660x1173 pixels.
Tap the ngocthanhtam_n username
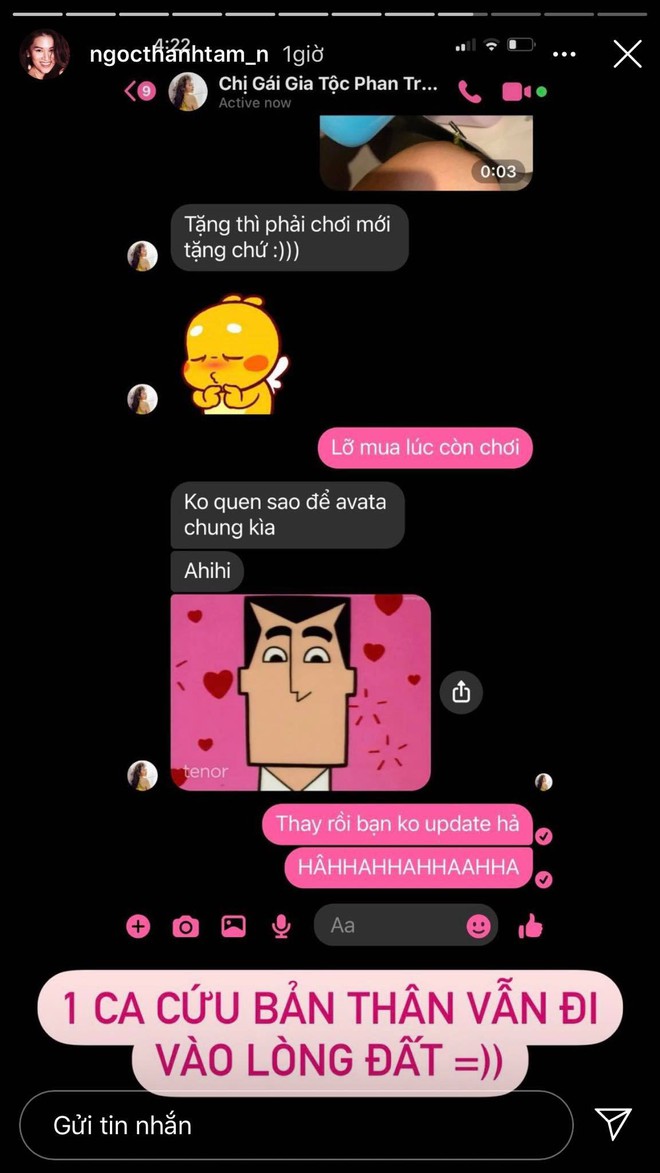pyautogui.click(x=178, y=54)
